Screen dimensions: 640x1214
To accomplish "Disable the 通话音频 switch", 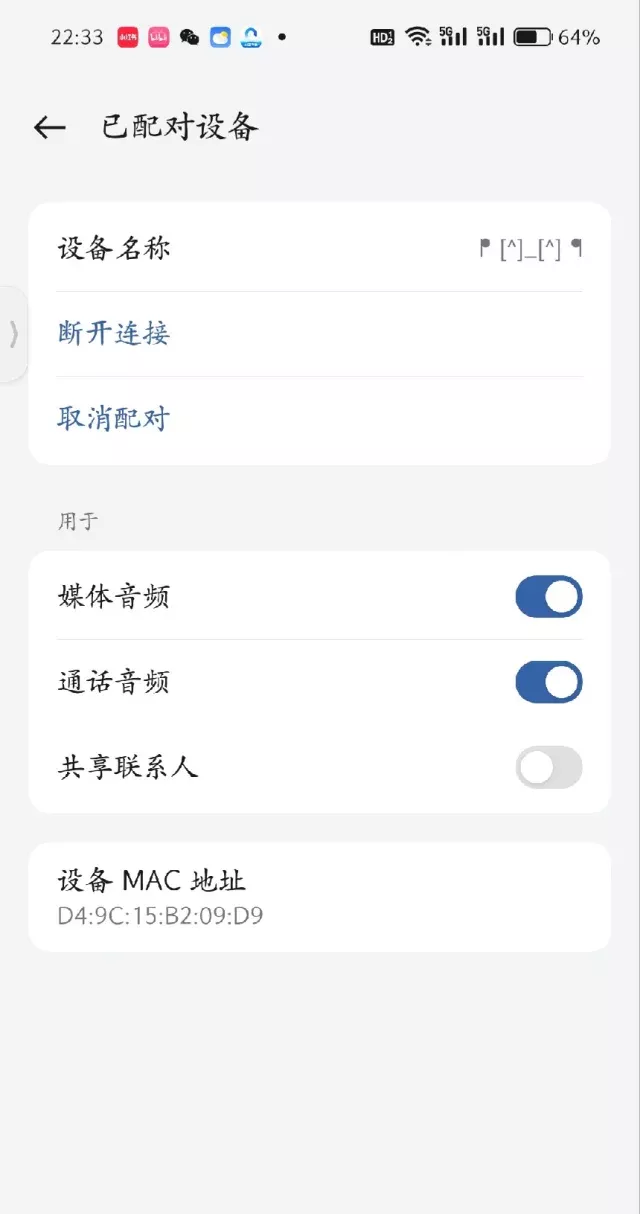I will 548,682.
